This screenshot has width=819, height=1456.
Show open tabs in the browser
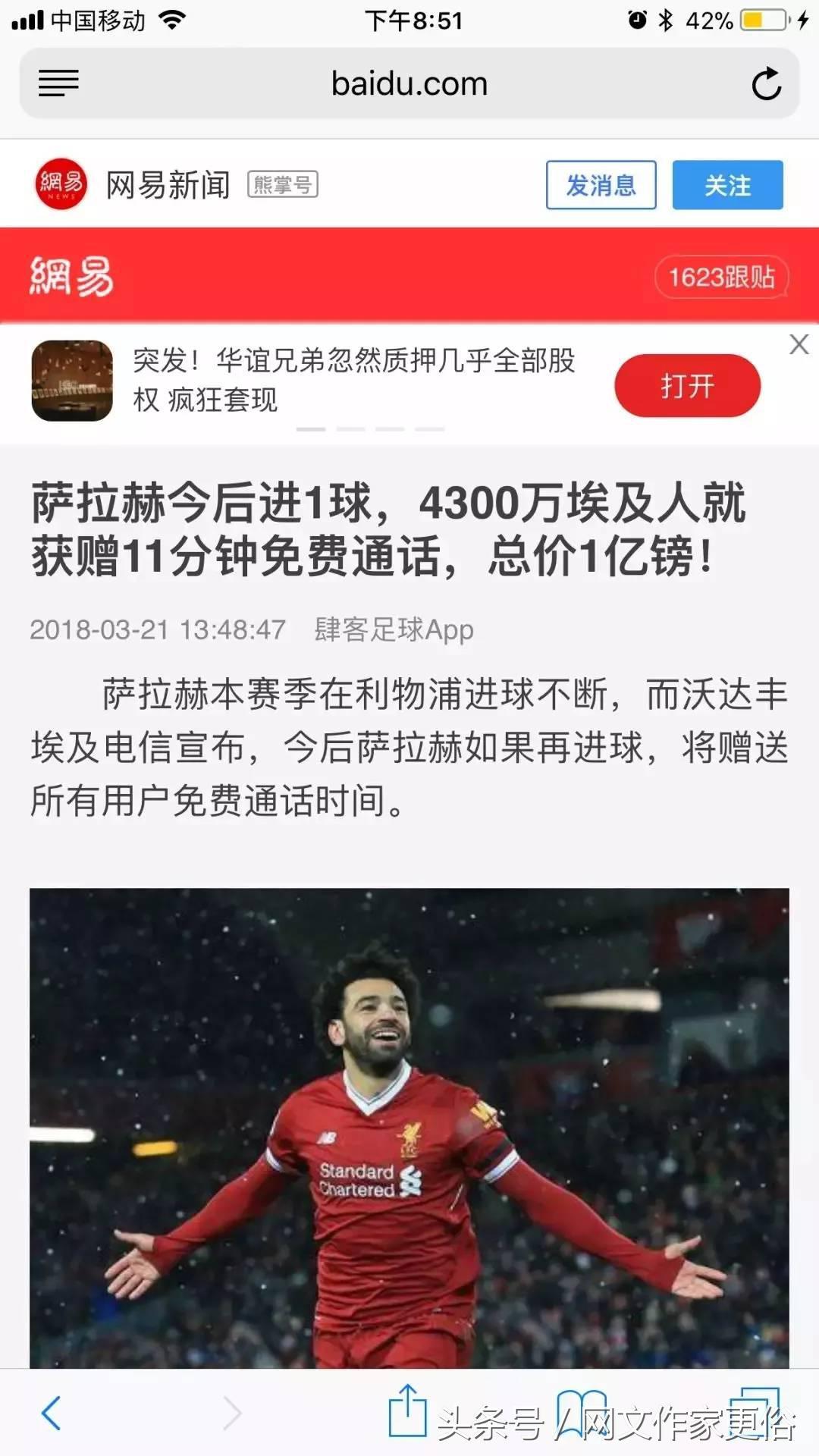point(759,1410)
